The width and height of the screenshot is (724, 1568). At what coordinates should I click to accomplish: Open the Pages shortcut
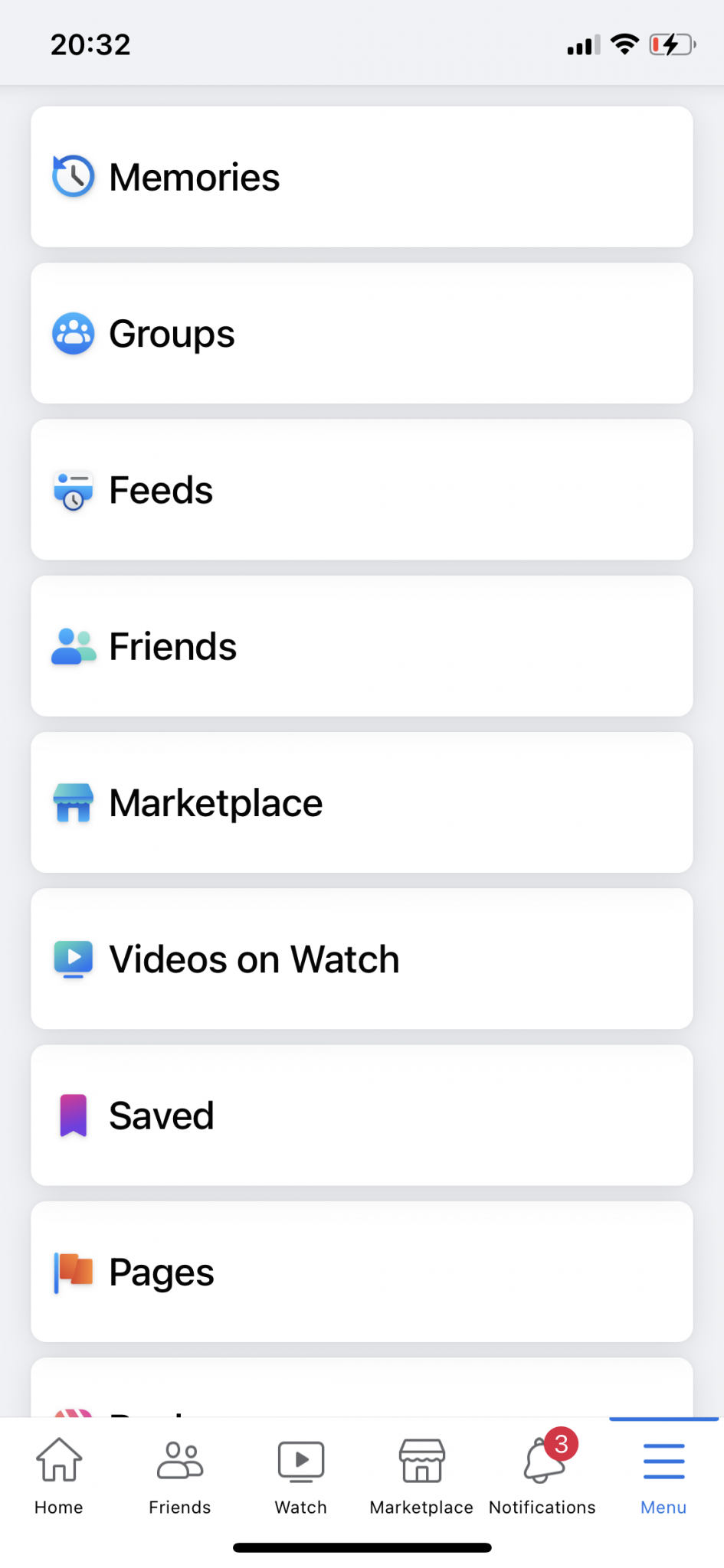(362, 1272)
